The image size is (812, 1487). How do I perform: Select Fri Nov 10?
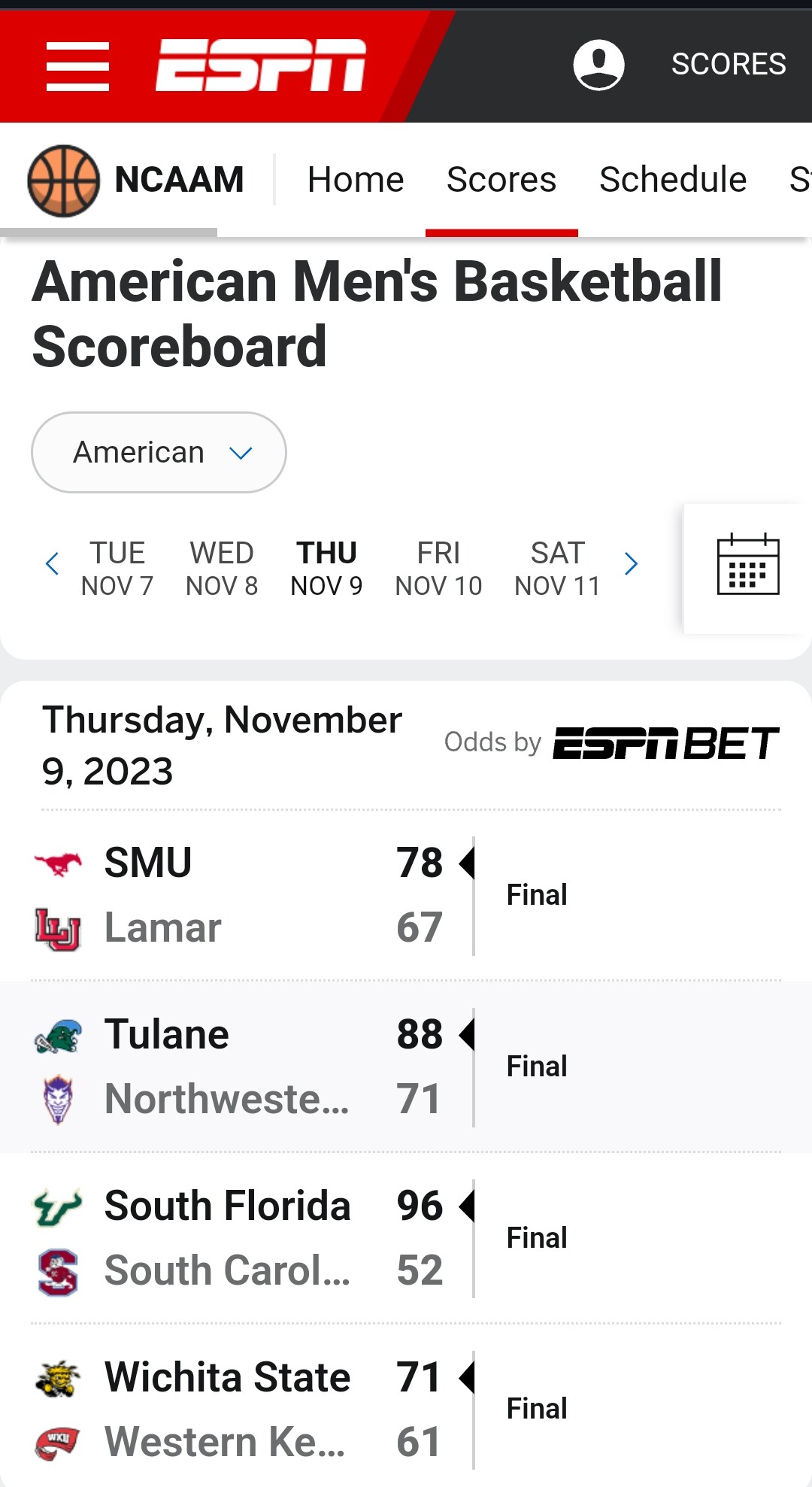438,569
